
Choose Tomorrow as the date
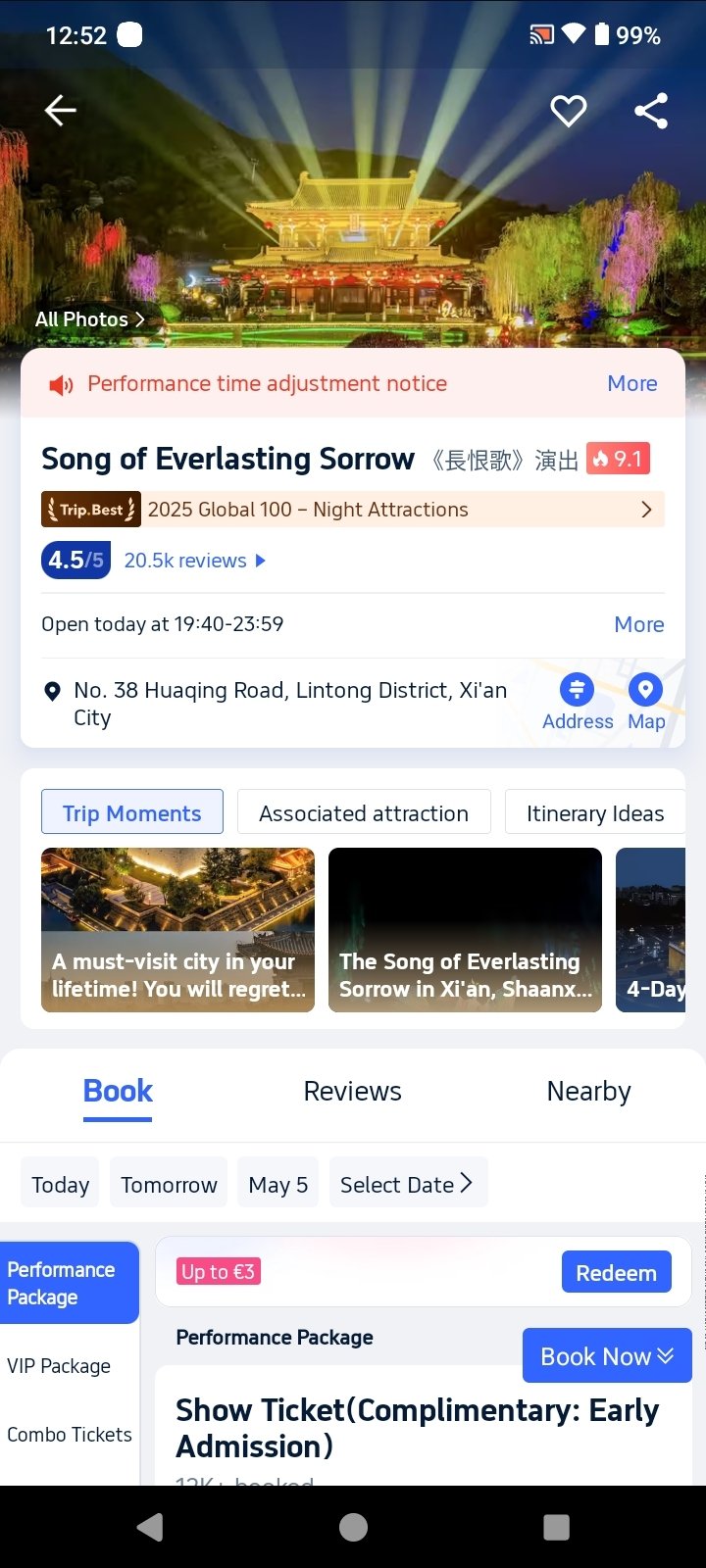click(x=169, y=1184)
